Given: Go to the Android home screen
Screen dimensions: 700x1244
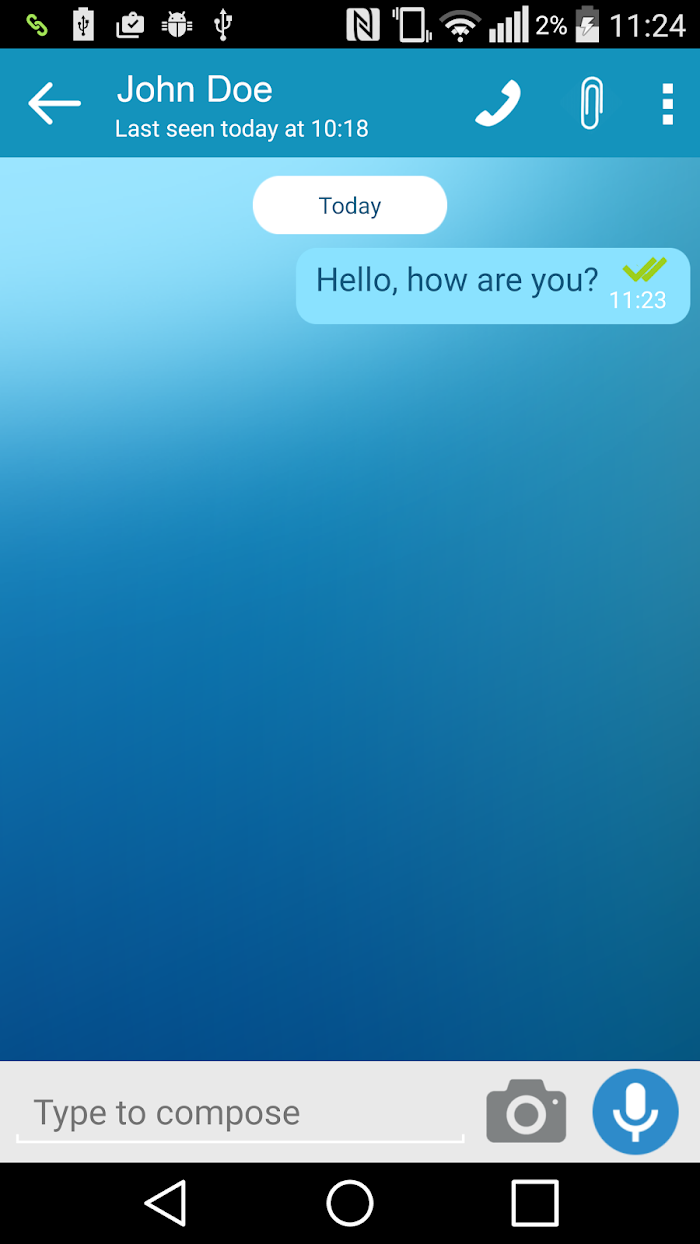Looking at the screenshot, I should [350, 1202].
